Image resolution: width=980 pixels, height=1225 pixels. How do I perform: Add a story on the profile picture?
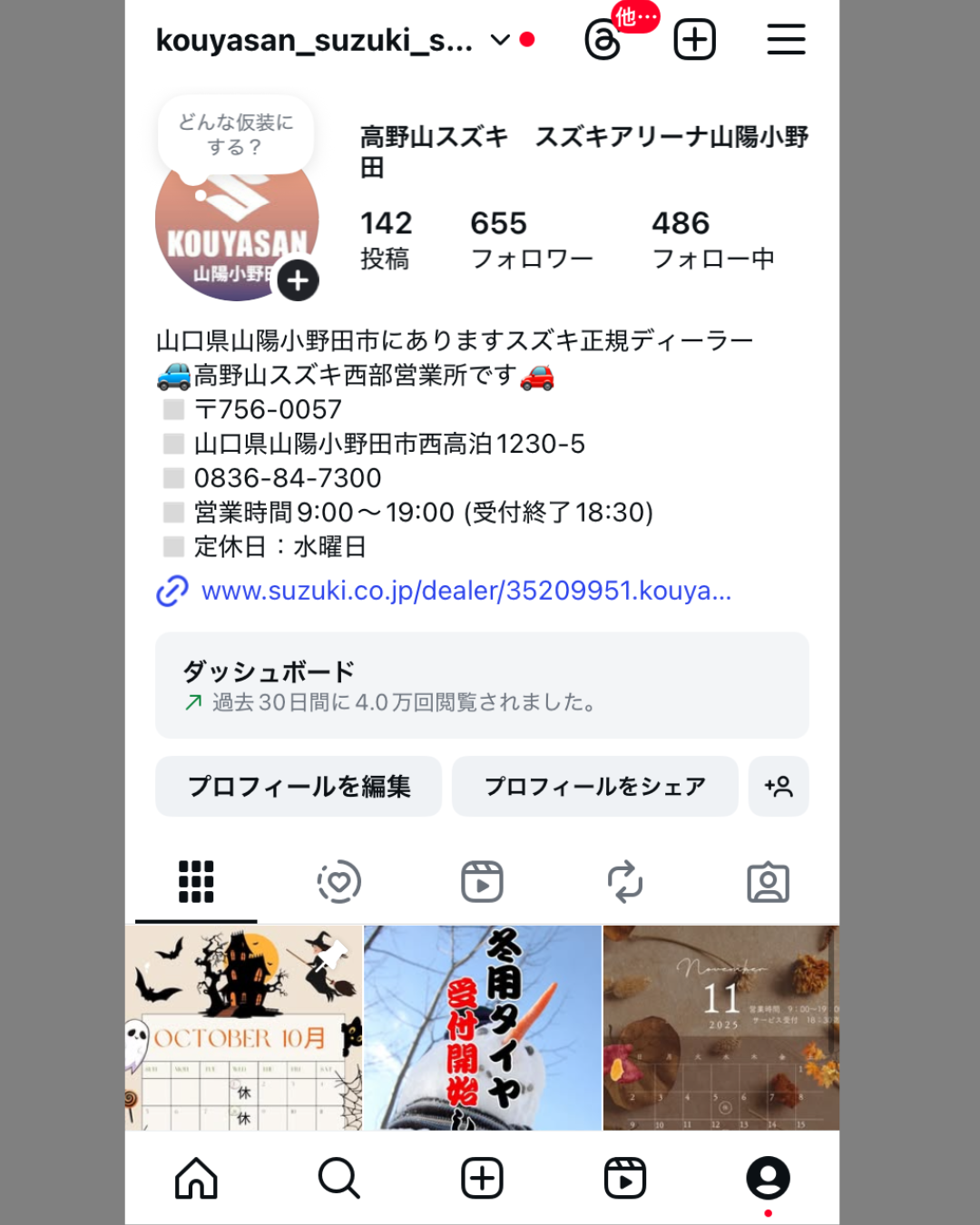298,280
